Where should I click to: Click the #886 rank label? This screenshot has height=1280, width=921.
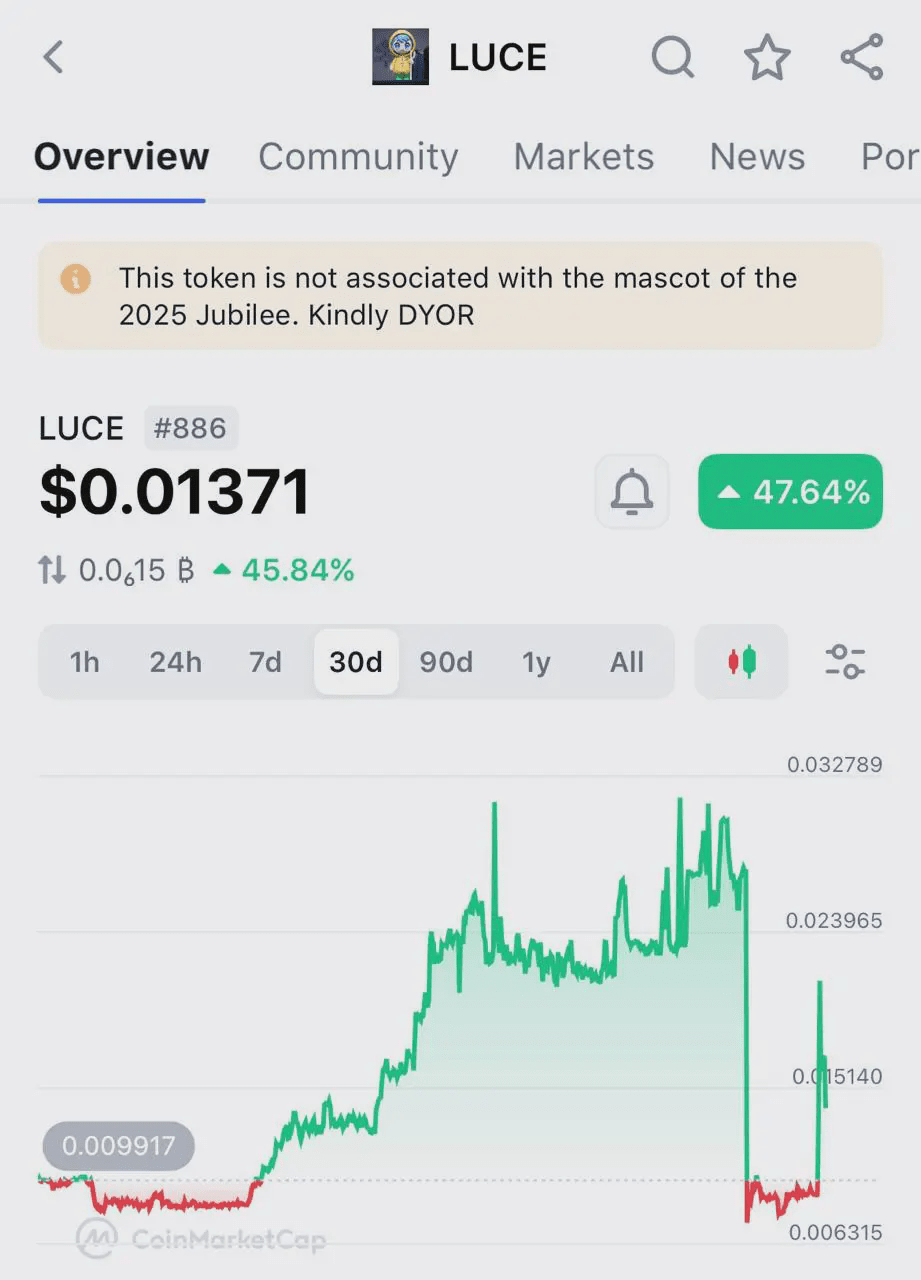(x=191, y=428)
